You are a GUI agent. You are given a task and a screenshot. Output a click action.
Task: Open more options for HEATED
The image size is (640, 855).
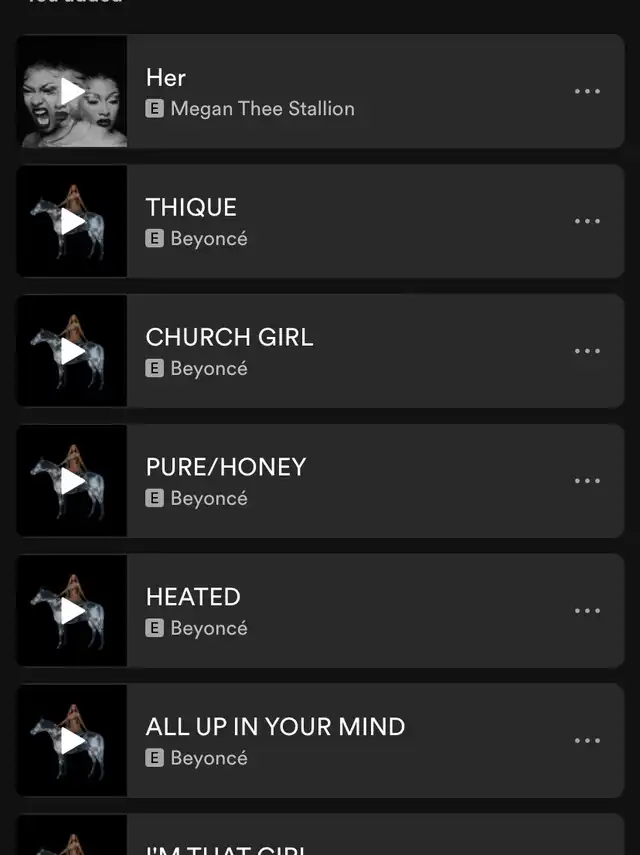587,611
